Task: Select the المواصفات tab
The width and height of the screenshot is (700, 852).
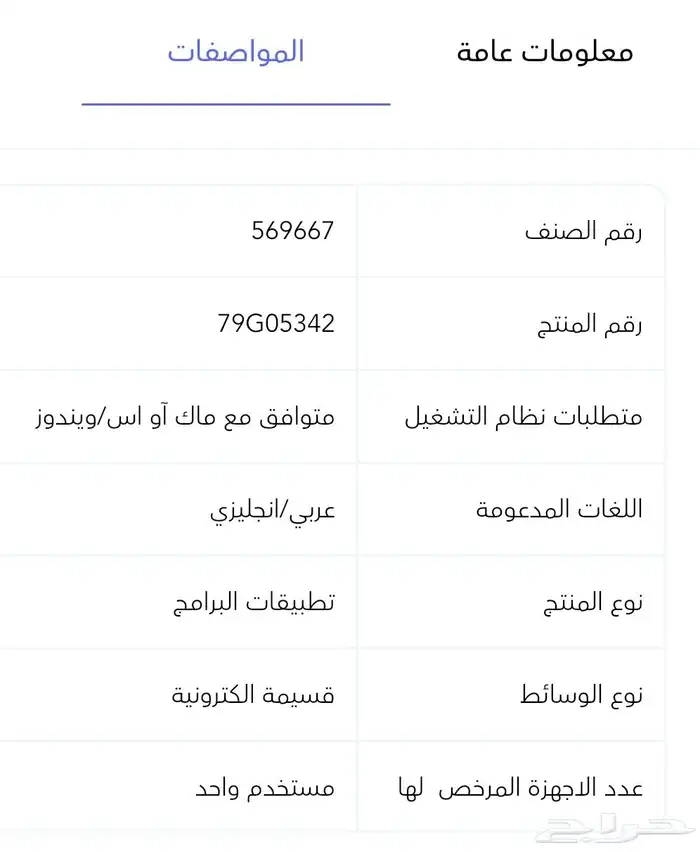Action: pos(236,52)
